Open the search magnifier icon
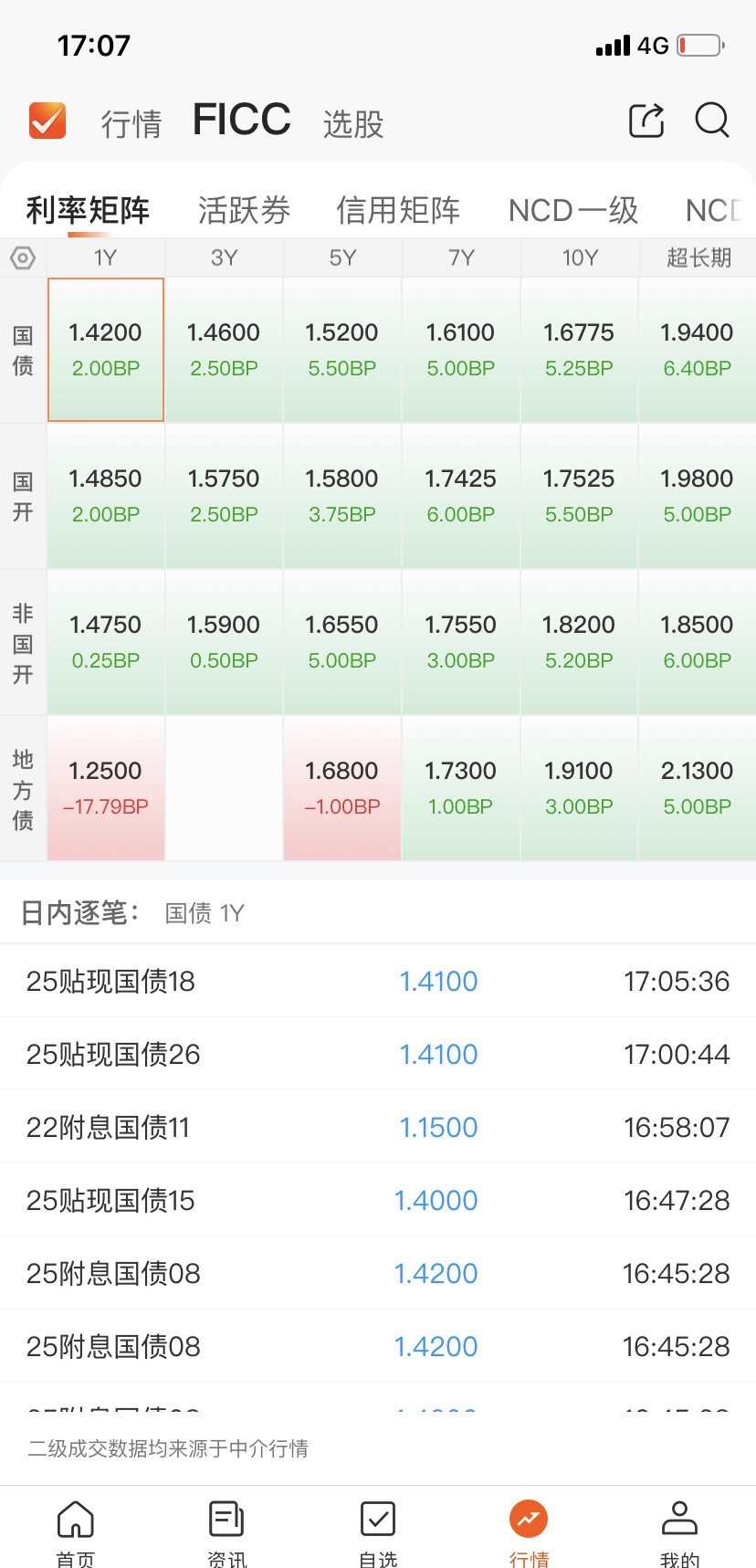The image size is (756, 1568). click(711, 121)
